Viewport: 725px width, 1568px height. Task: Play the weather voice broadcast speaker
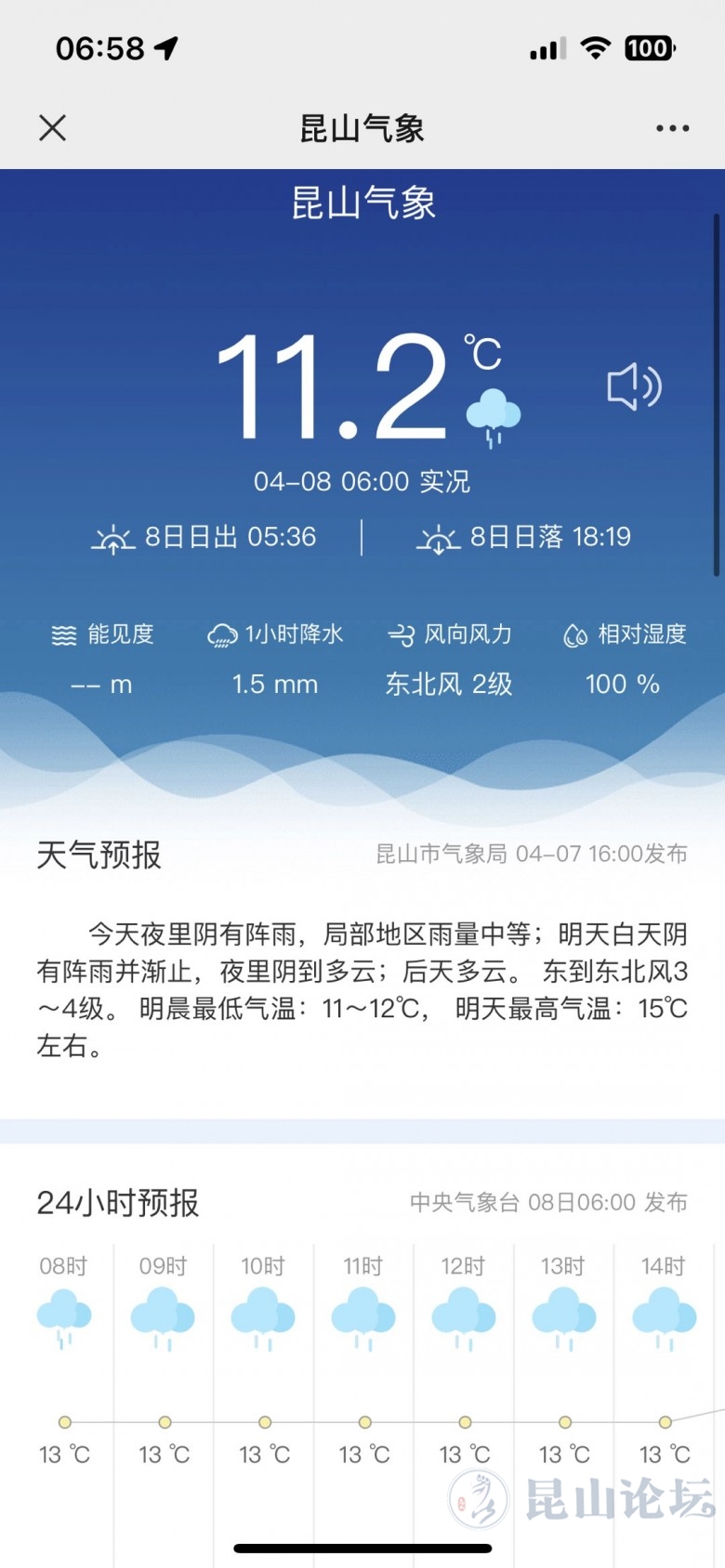634,386
